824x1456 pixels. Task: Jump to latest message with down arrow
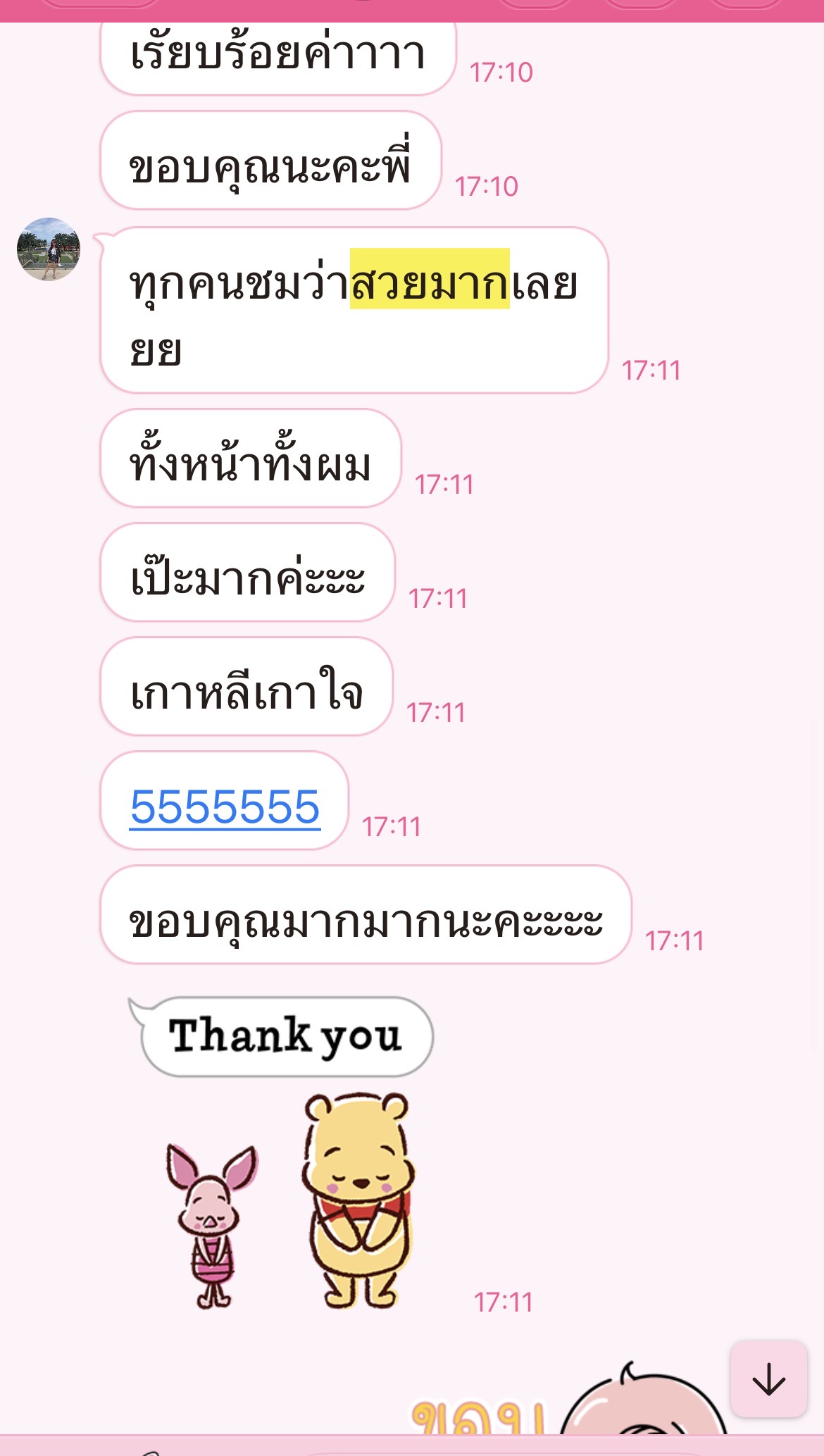768,1379
